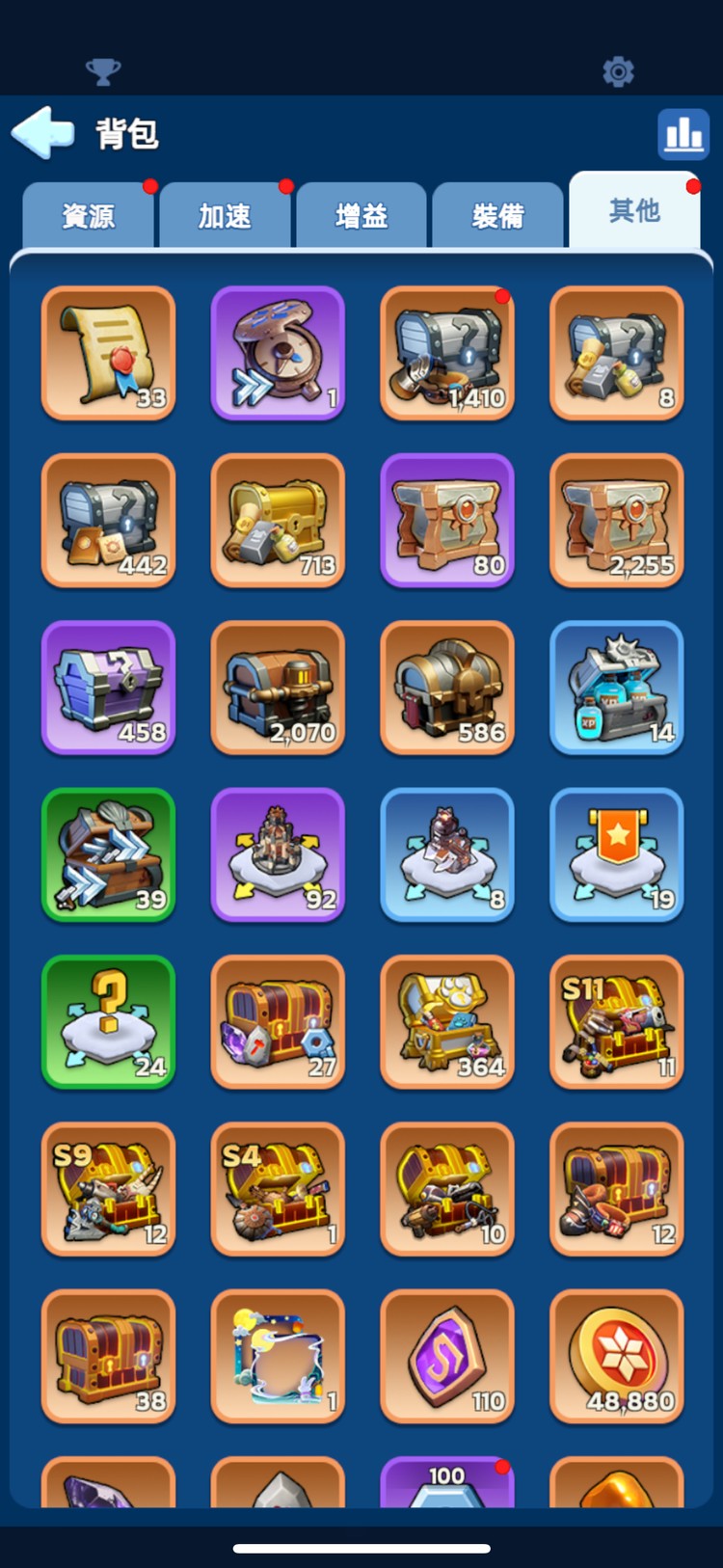Tap the golden chest showing 713

[278, 521]
